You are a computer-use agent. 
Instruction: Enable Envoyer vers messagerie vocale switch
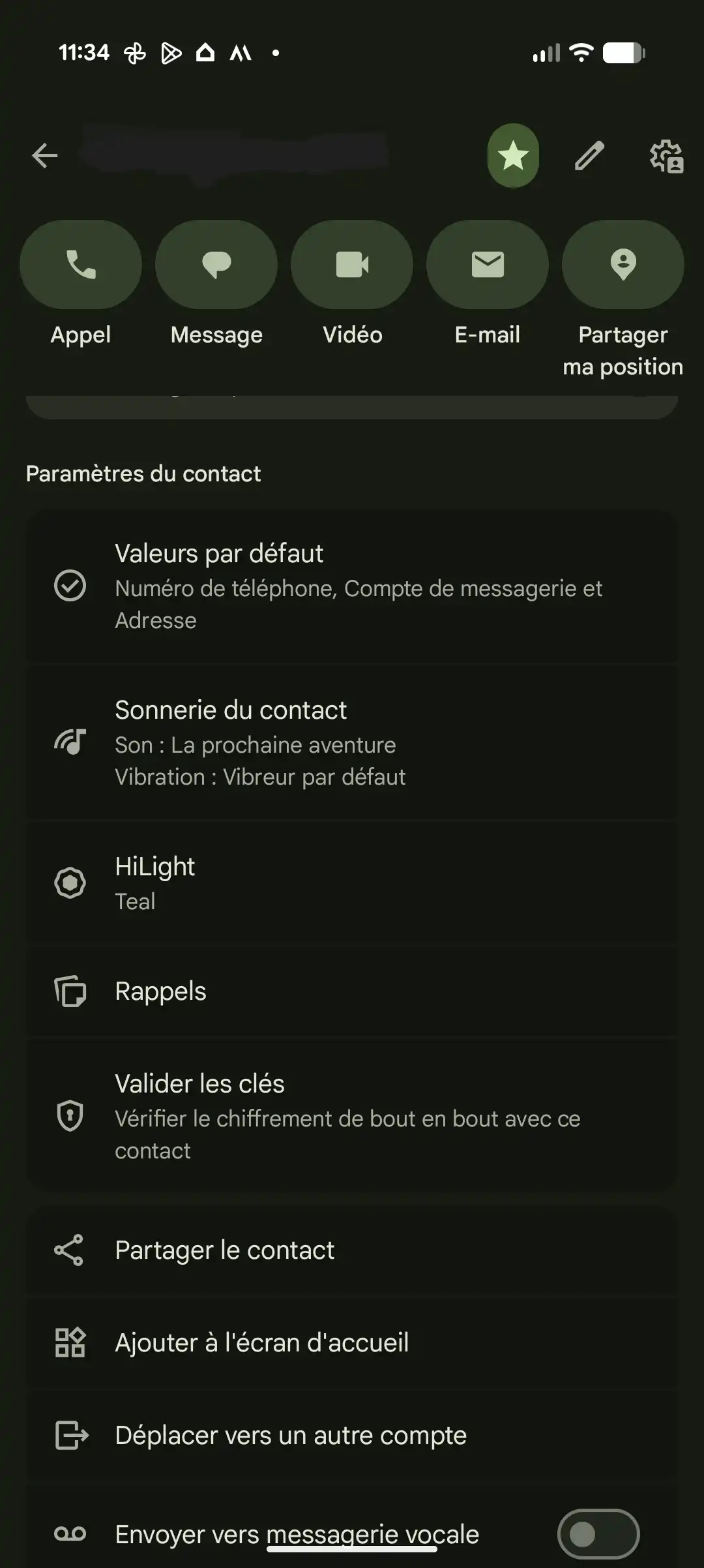pyautogui.click(x=598, y=1534)
